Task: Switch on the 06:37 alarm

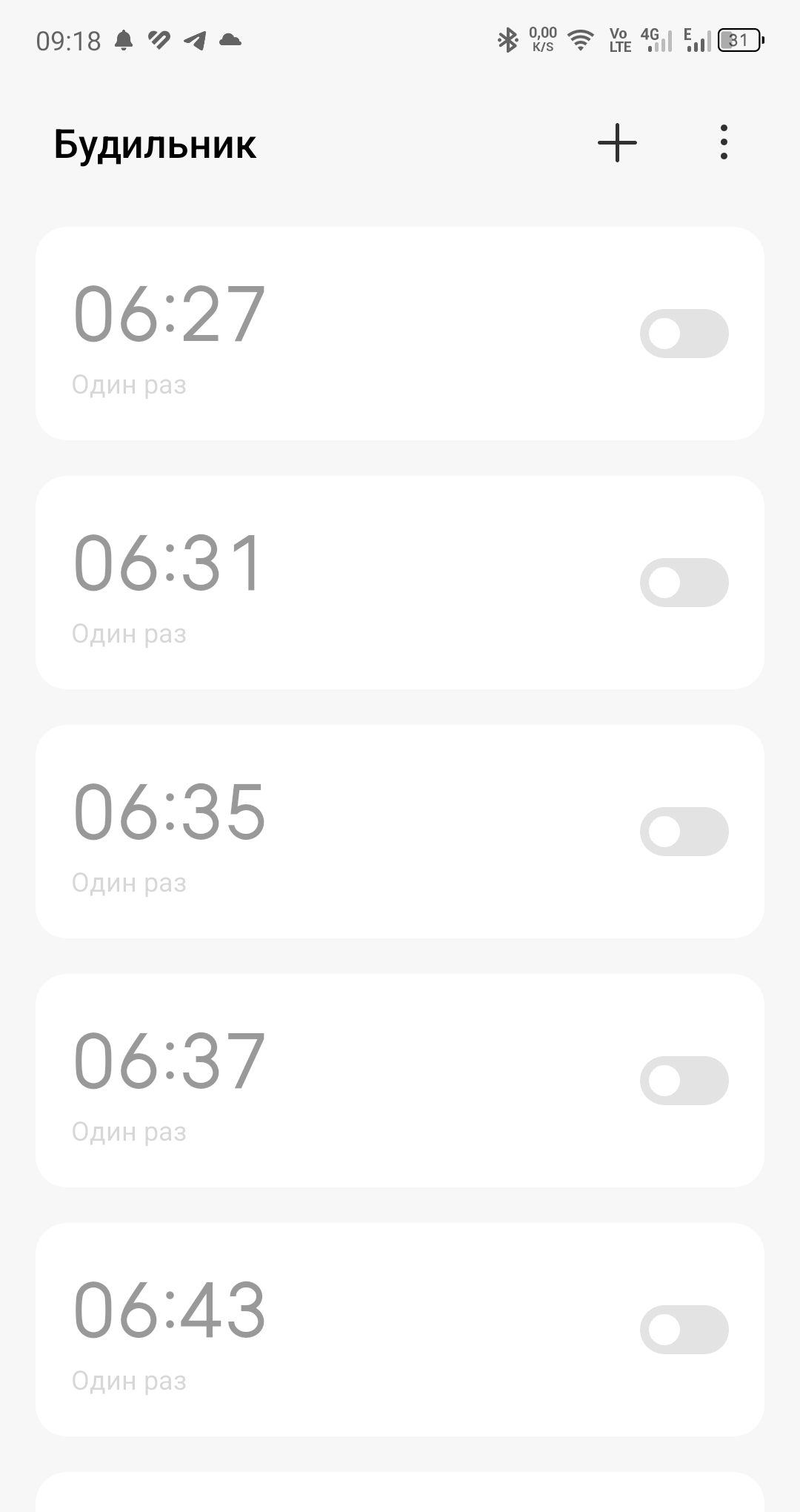Action: click(684, 1081)
